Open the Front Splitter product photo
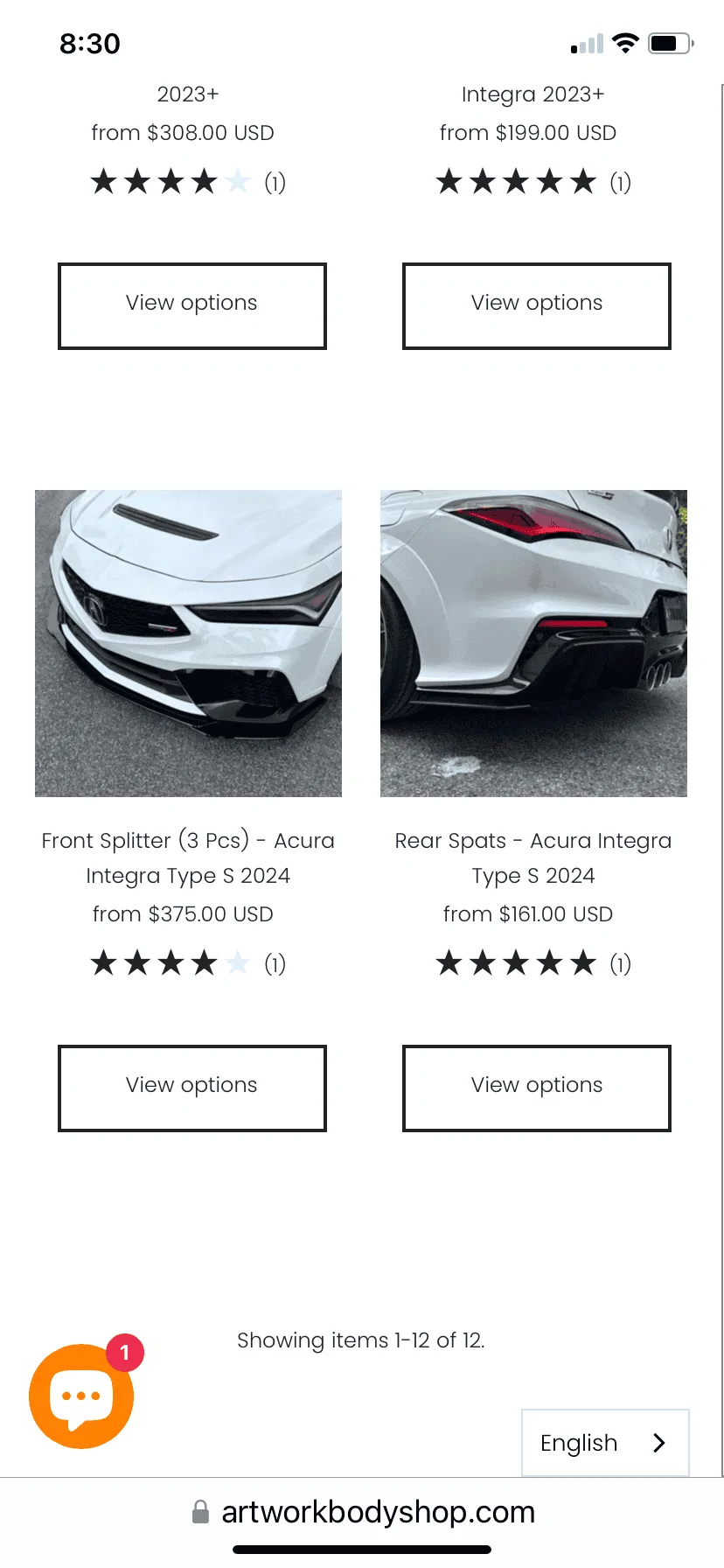Viewport: 724px width, 1568px height. coord(188,643)
